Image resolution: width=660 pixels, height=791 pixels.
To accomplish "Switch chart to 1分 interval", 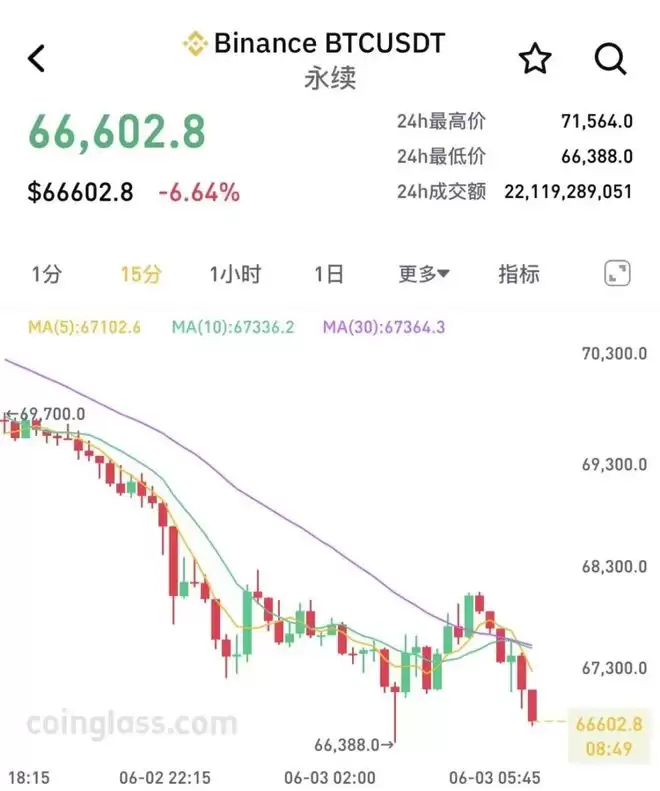I will coord(46,274).
